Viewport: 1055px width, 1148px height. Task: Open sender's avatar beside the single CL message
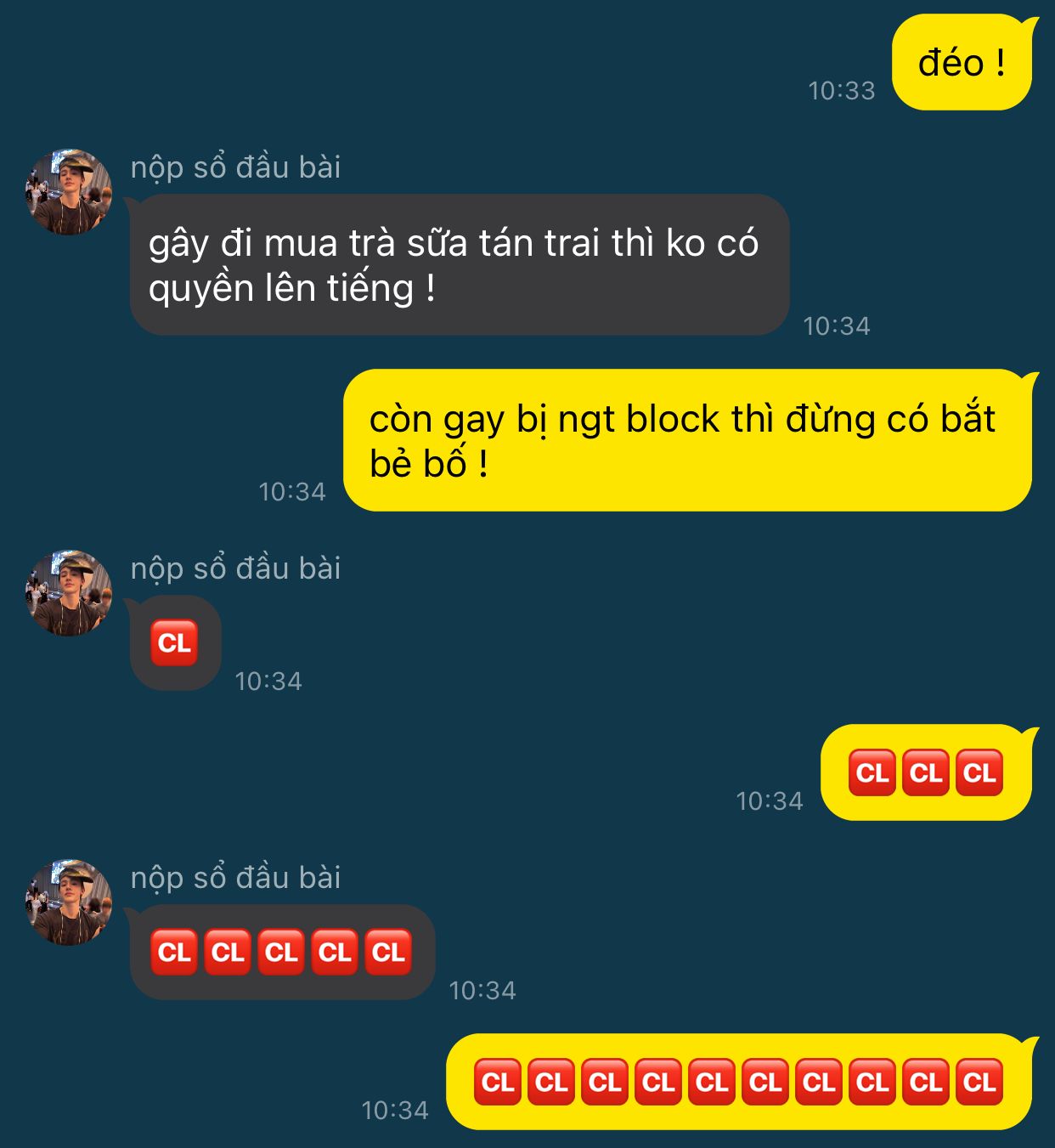(x=69, y=593)
